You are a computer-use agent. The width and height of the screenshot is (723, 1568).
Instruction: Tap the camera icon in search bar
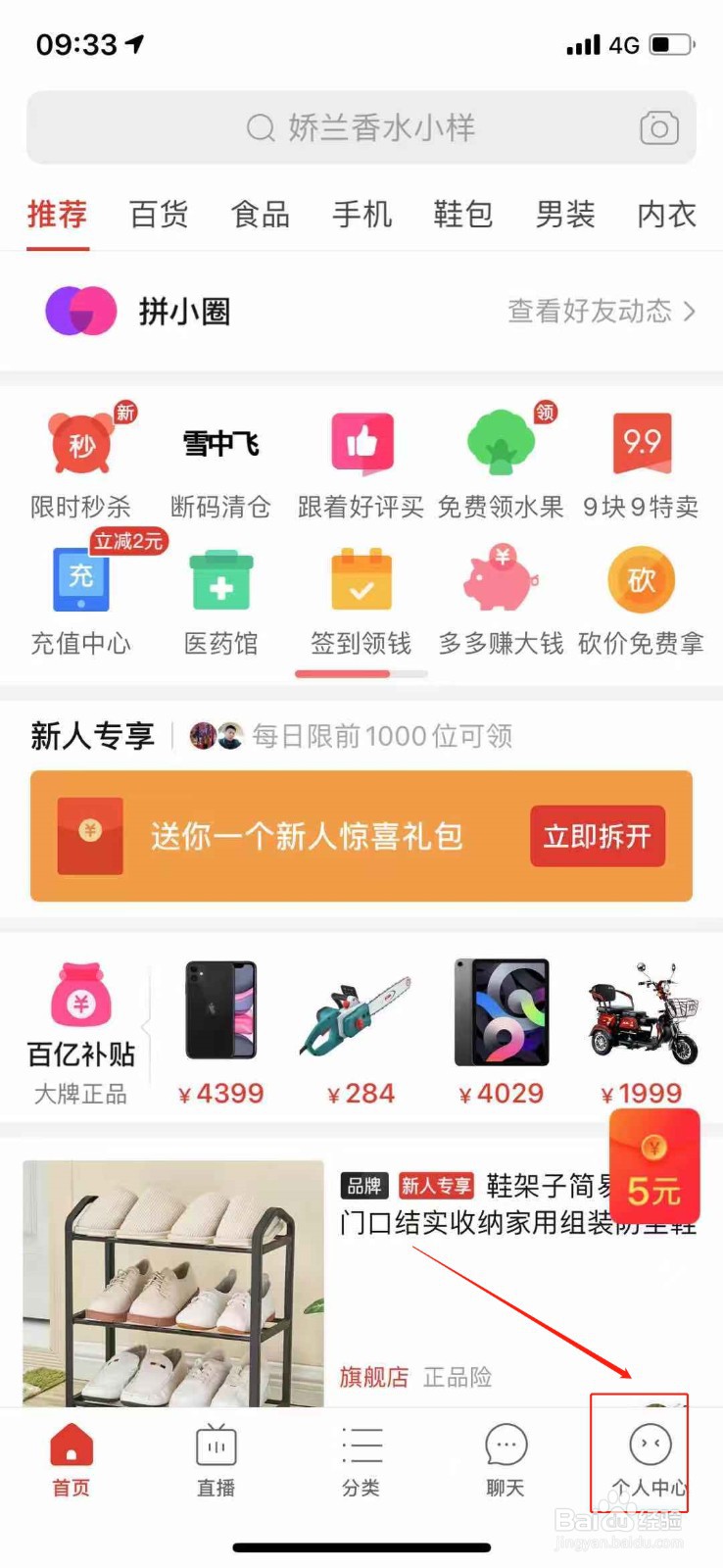pos(658,127)
